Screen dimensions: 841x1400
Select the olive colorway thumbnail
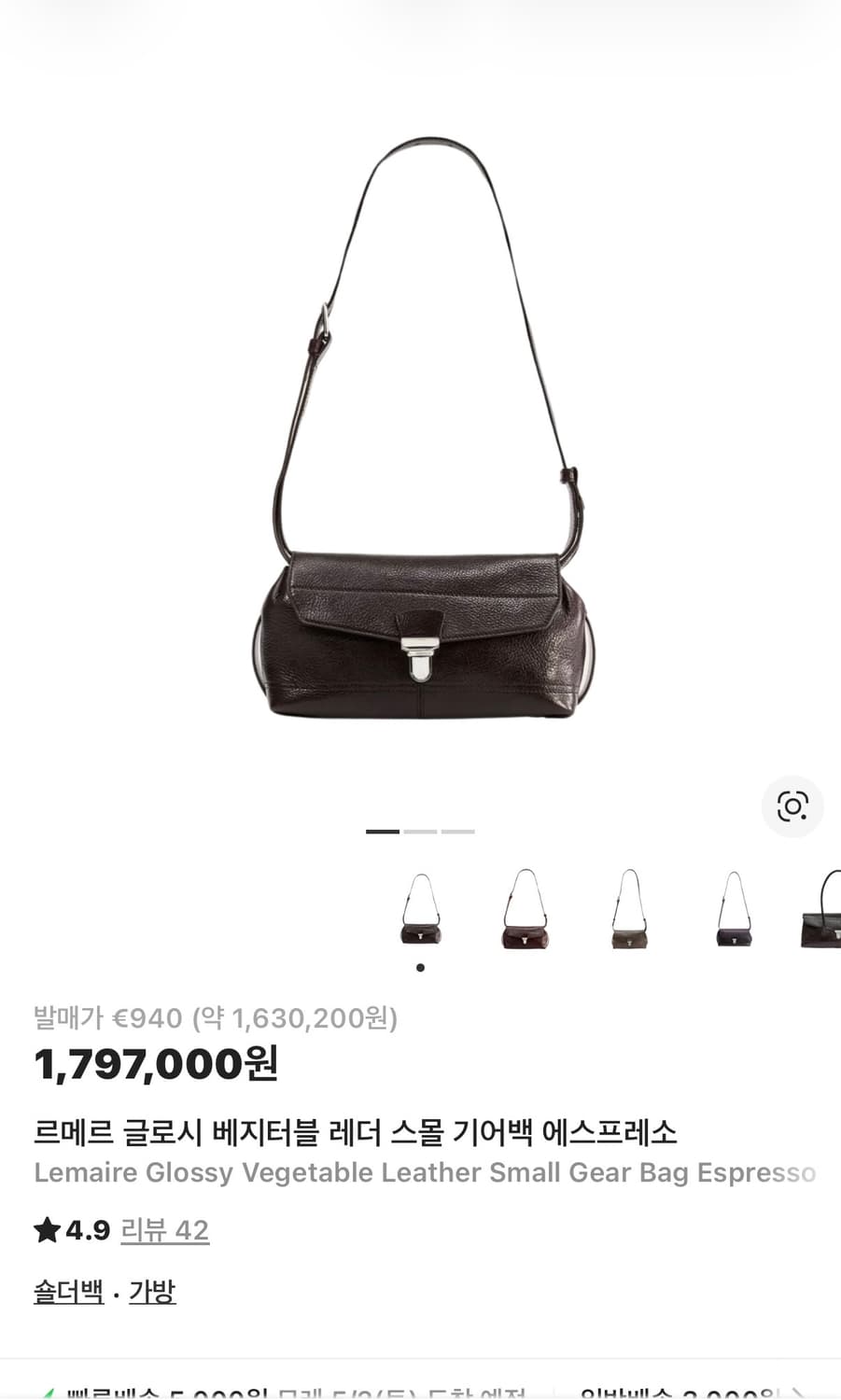tap(629, 910)
